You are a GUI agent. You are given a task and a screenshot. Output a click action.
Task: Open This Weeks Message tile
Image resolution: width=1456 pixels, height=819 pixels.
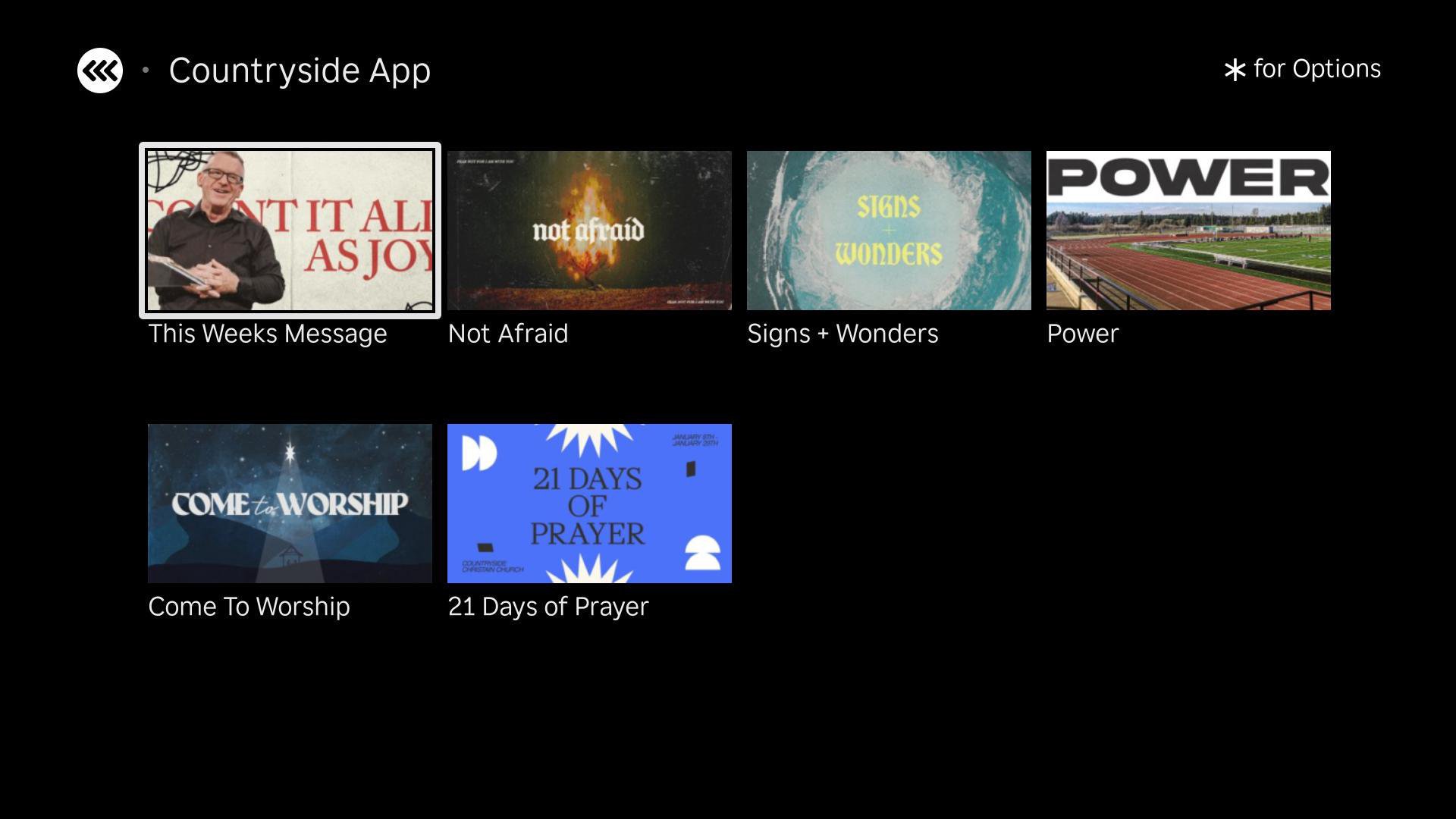290,231
